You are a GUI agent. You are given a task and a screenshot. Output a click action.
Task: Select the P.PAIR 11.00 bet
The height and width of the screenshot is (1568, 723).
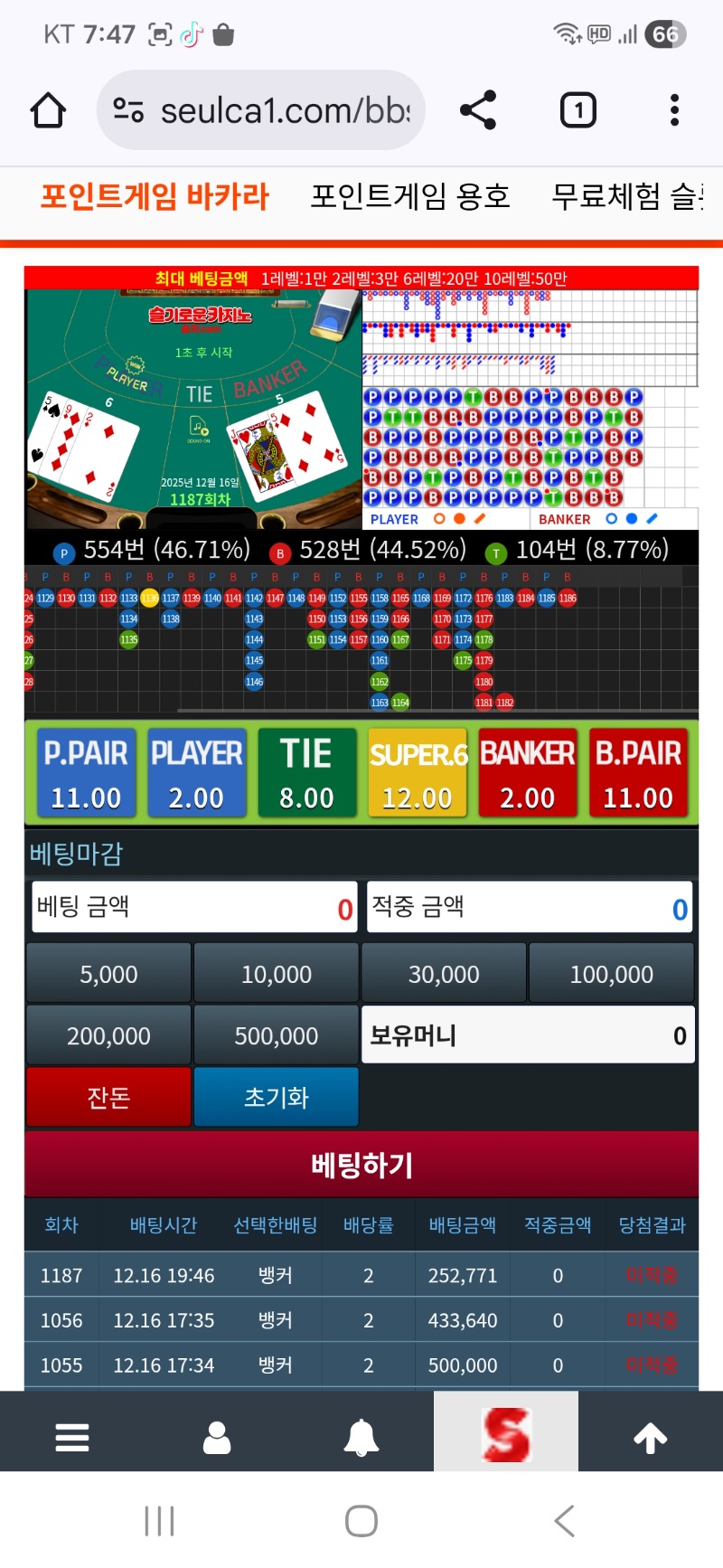coord(86,774)
